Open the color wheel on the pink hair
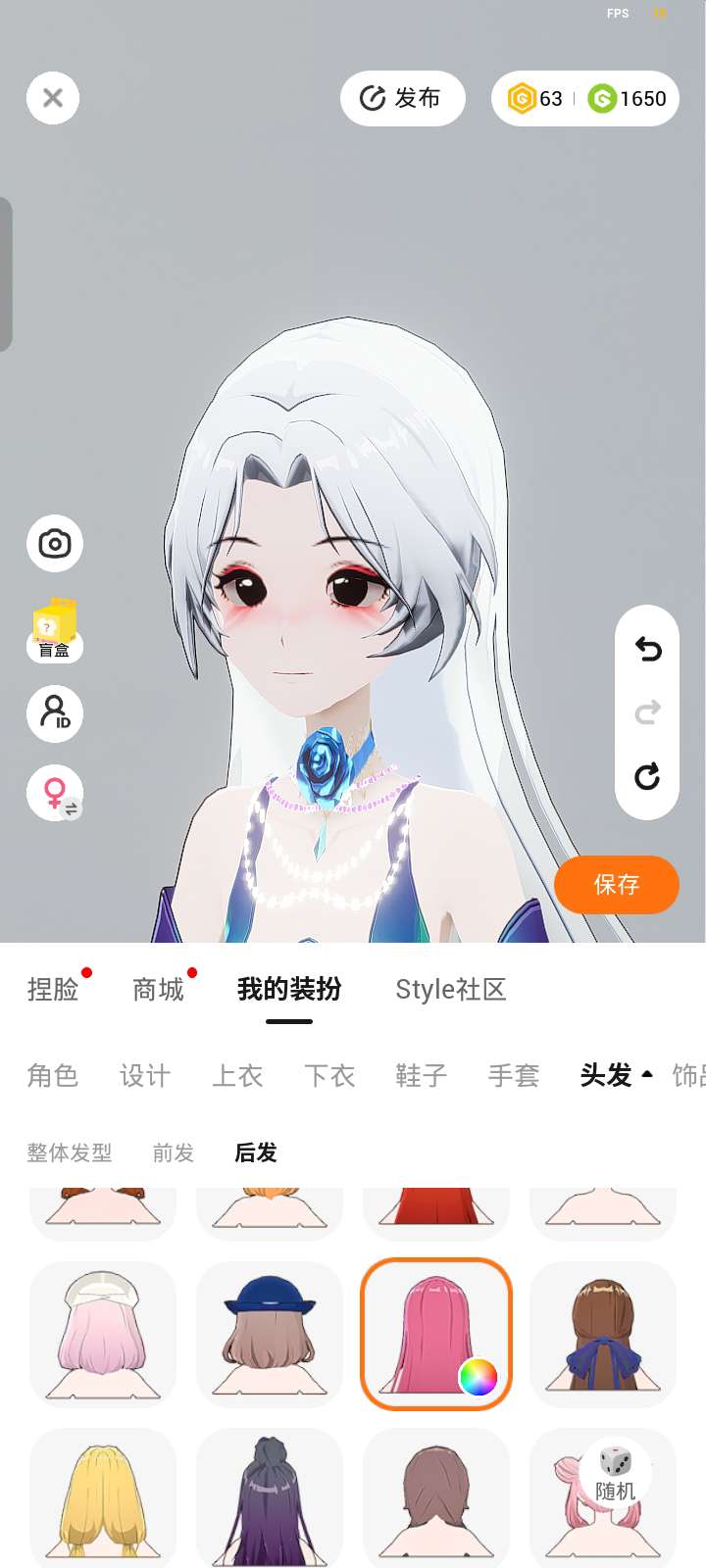The width and height of the screenshot is (706, 1568). coord(479,1377)
